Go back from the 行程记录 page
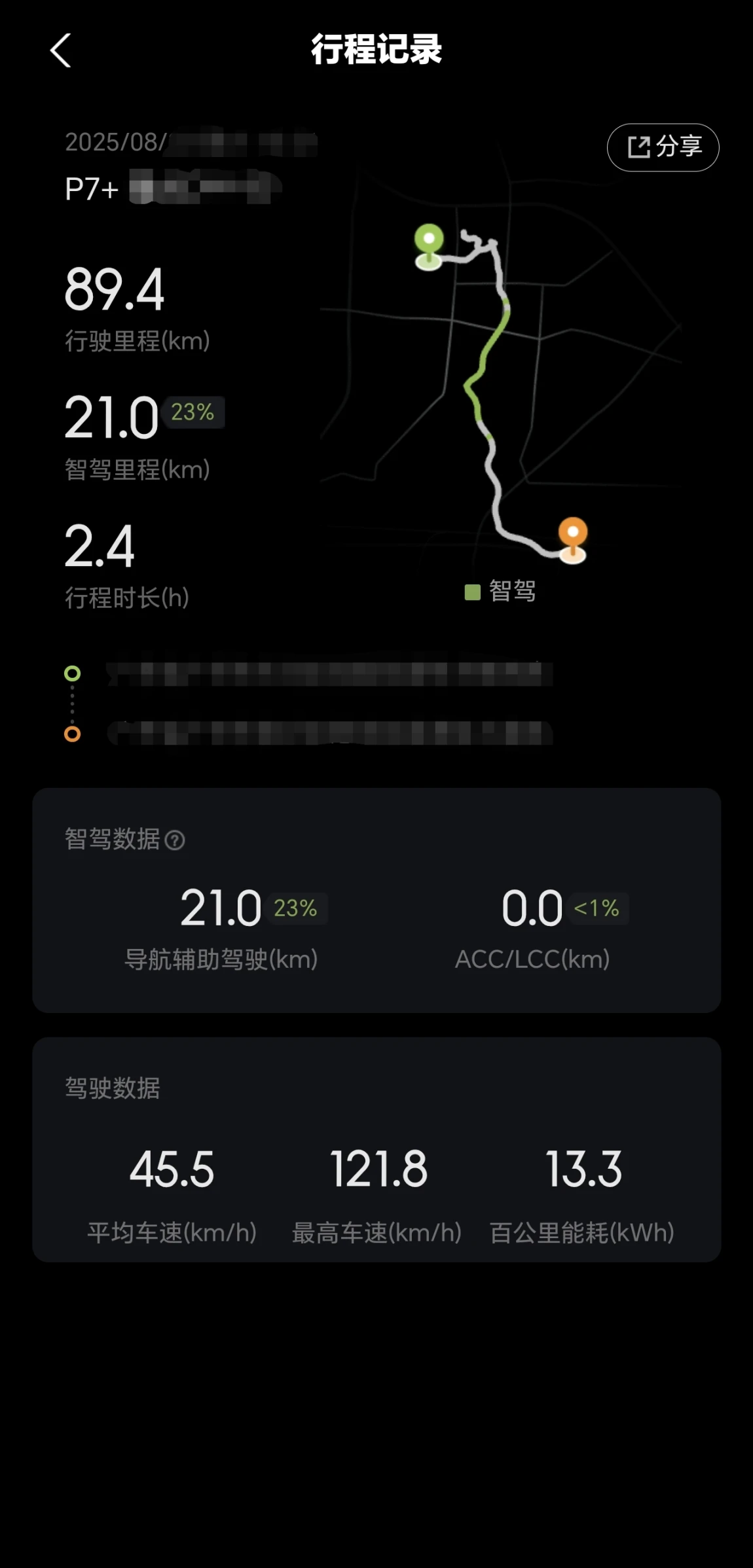This screenshot has width=753, height=1568. tap(61, 50)
